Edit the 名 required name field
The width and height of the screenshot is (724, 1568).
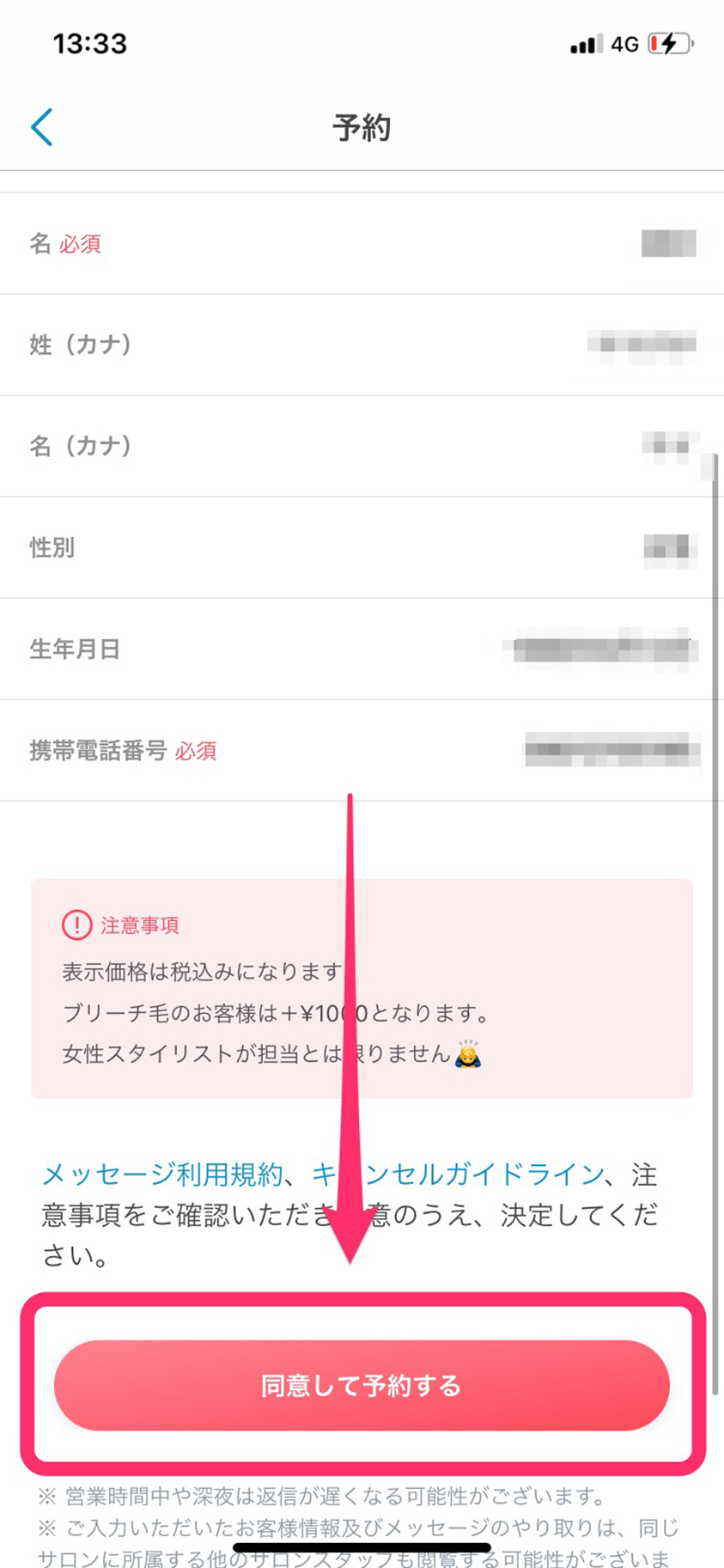pyautogui.click(x=361, y=244)
